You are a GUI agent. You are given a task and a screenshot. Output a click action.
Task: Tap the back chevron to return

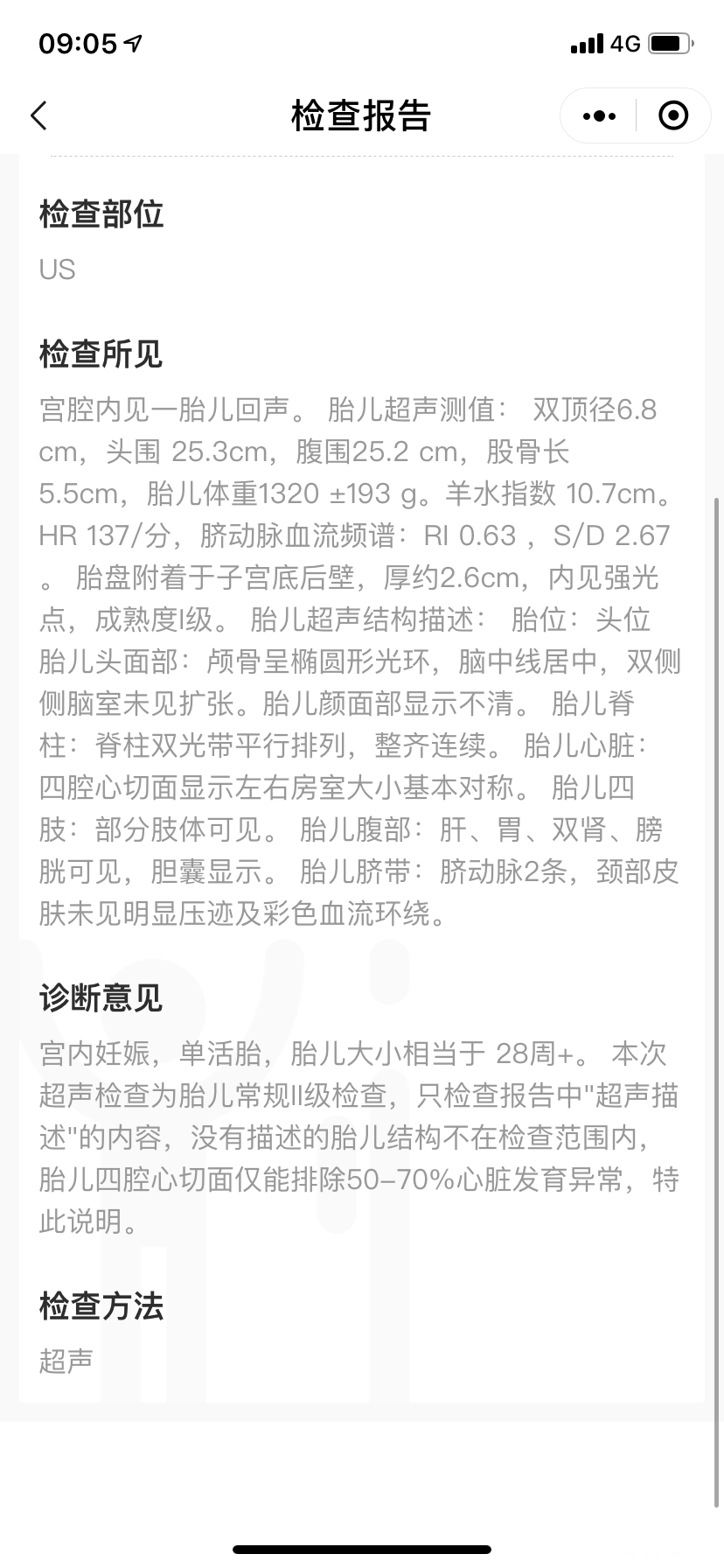pos(38,115)
